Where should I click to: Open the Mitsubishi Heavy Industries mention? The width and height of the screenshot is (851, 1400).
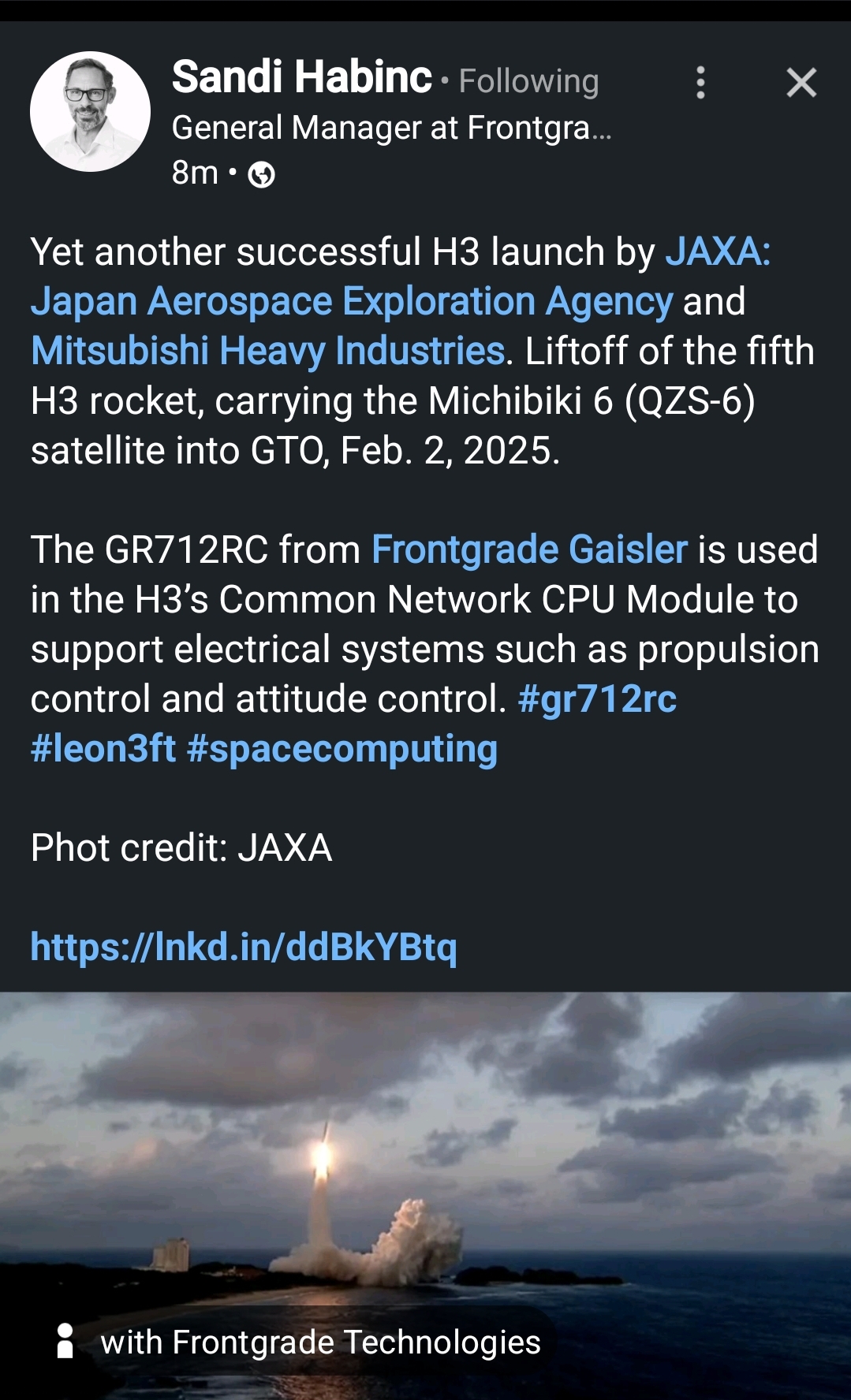[x=268, y=352]
